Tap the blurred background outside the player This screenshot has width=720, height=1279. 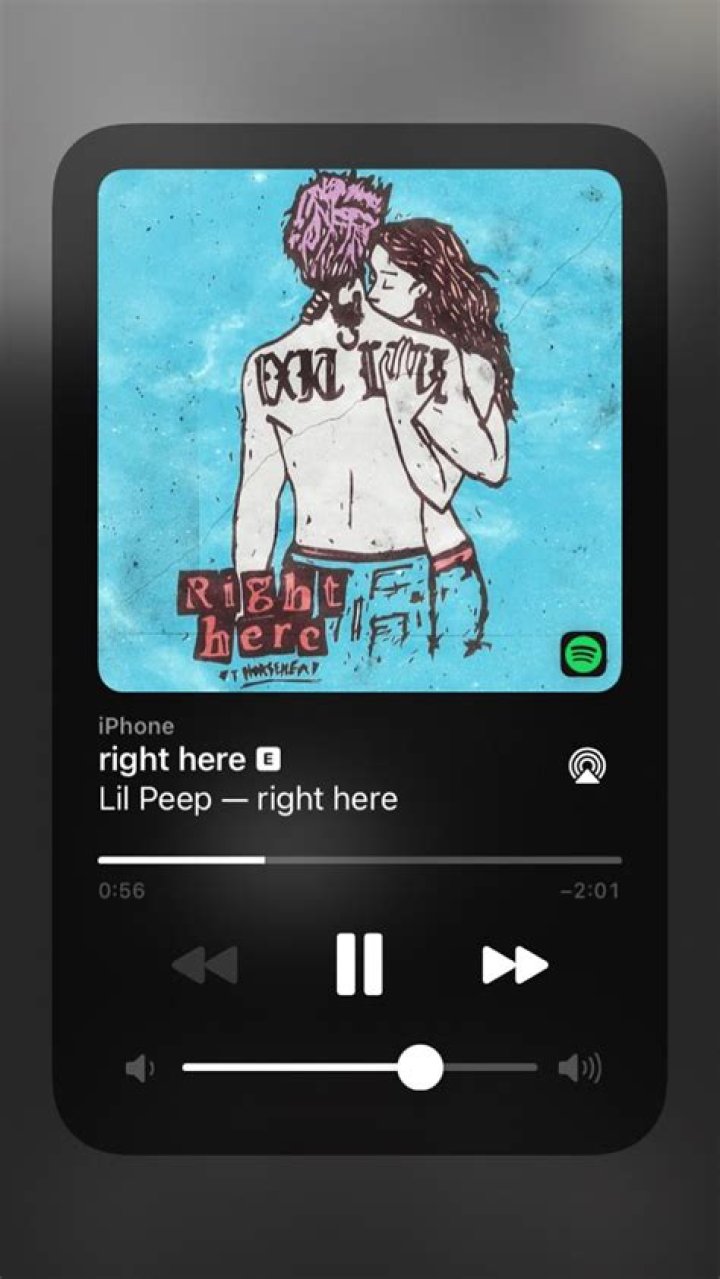[360, 60]
